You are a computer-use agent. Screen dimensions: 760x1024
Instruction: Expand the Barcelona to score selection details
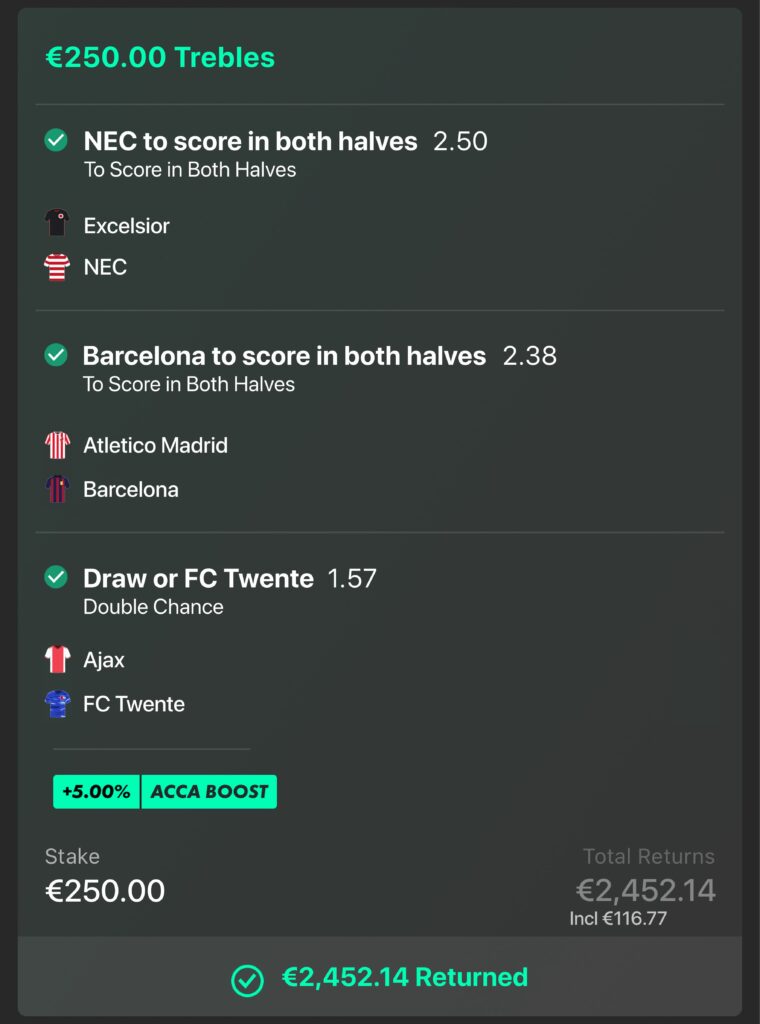280,355
